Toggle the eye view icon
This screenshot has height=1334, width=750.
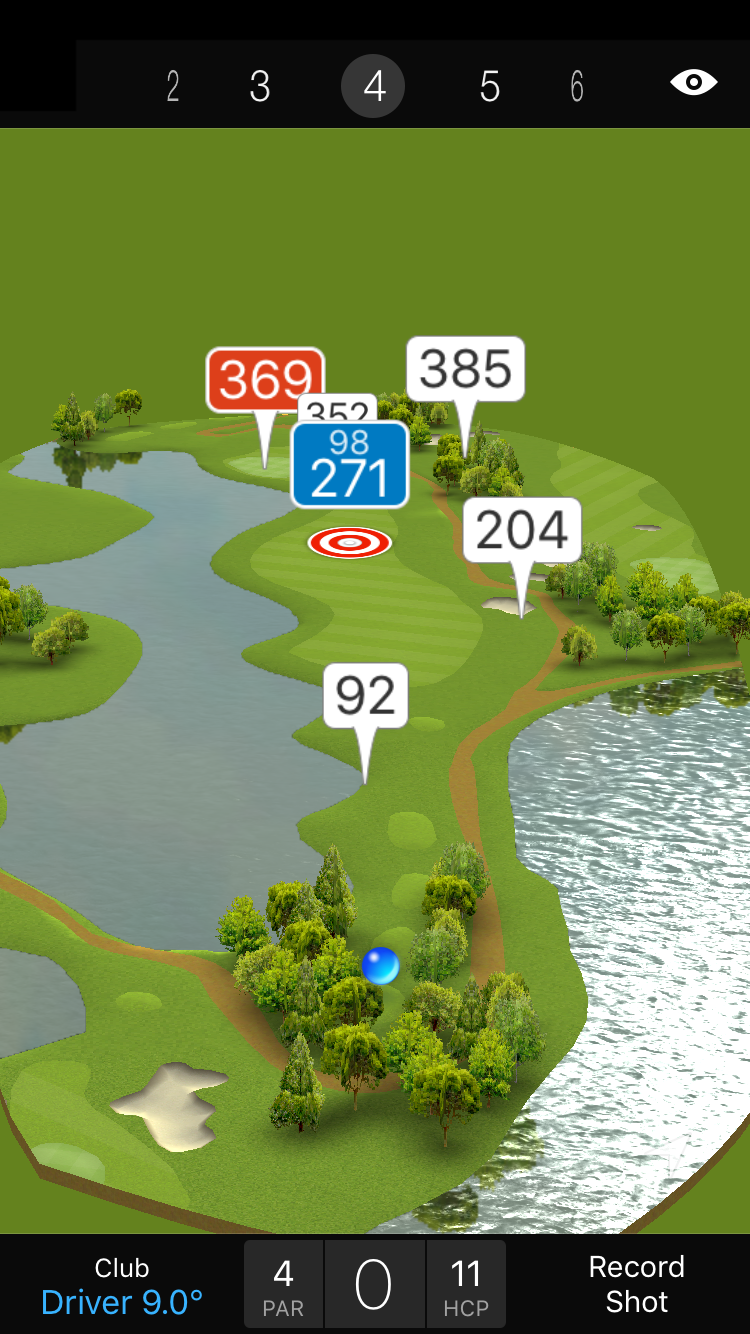pos(693,82)
